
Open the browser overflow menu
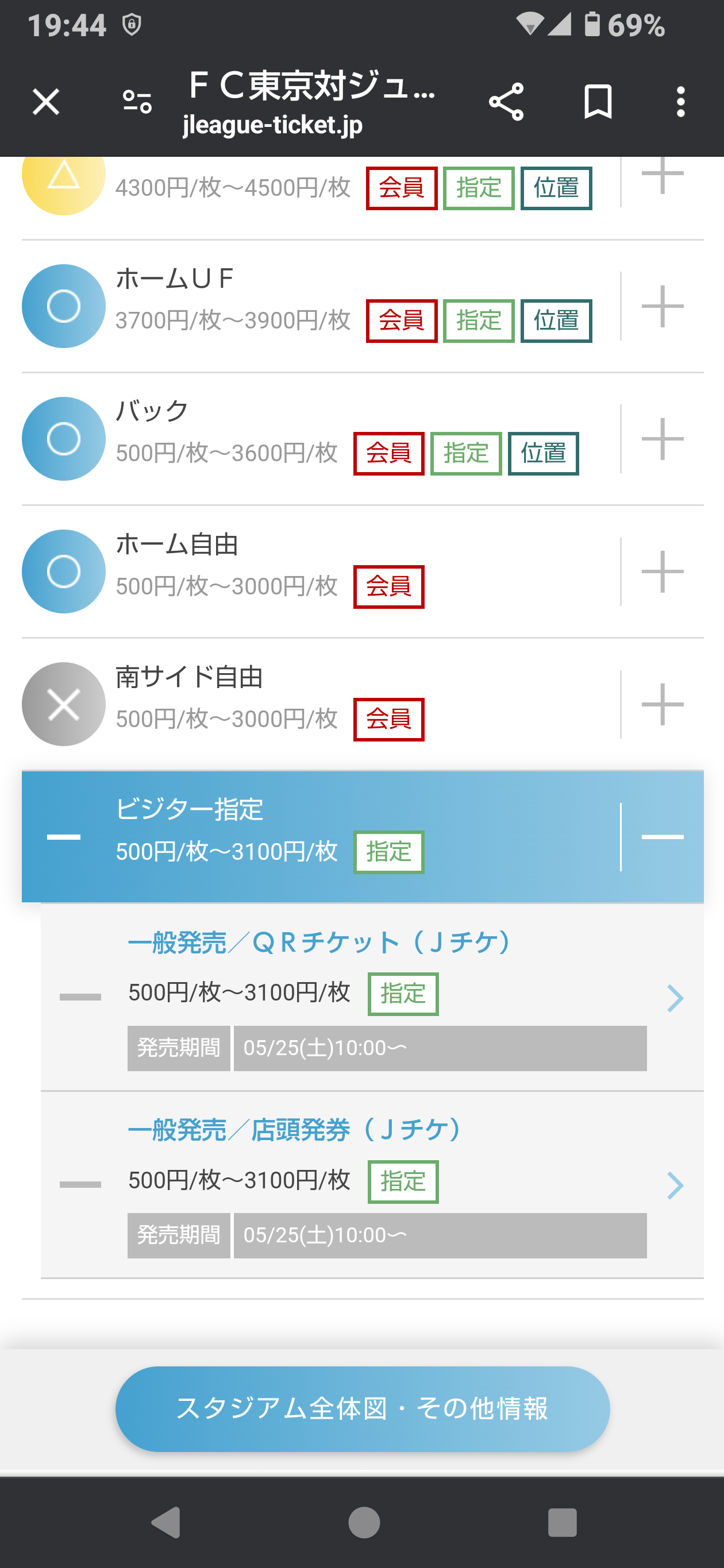coord(681,102)
